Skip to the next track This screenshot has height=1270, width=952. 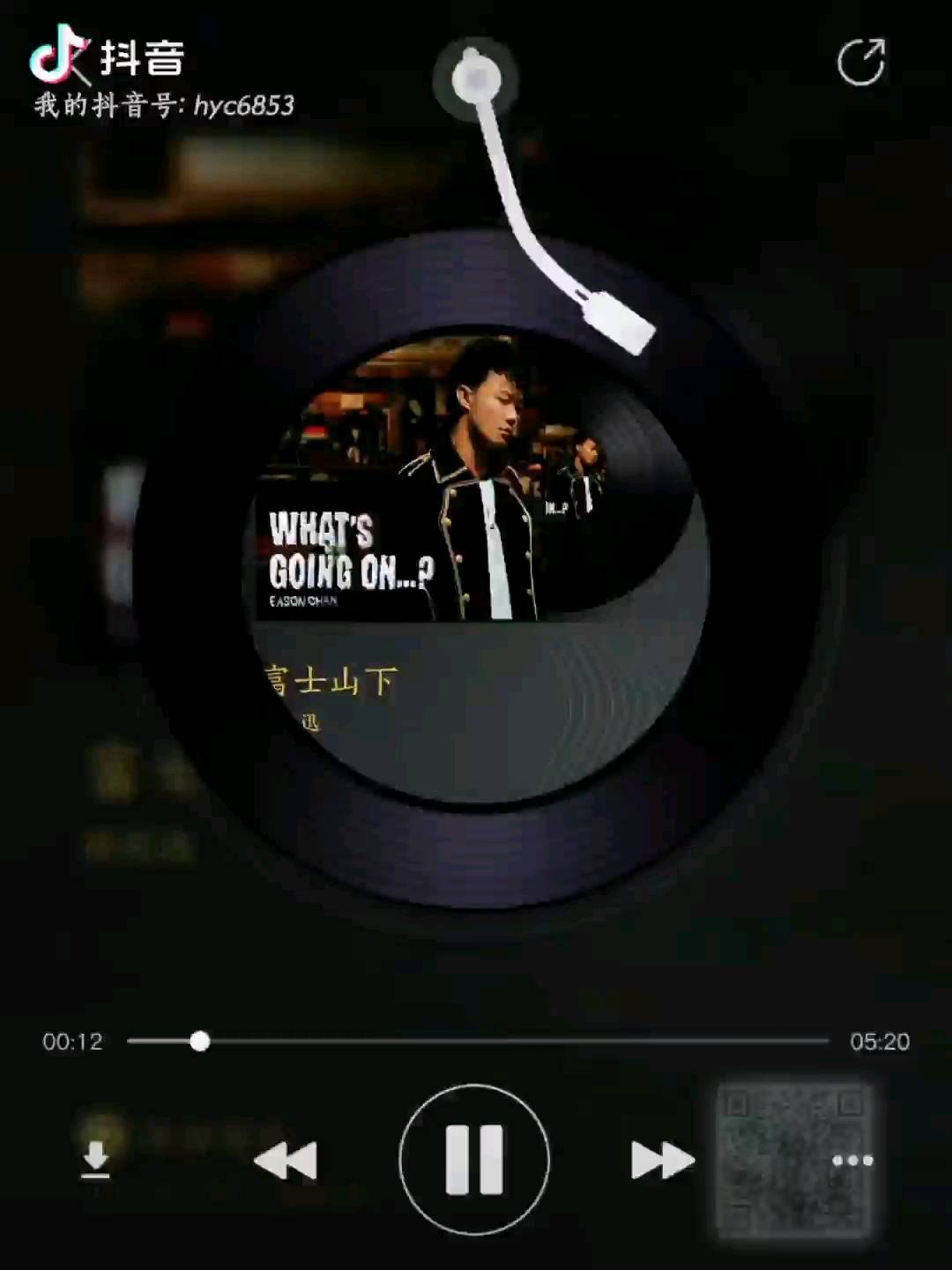662,1160
